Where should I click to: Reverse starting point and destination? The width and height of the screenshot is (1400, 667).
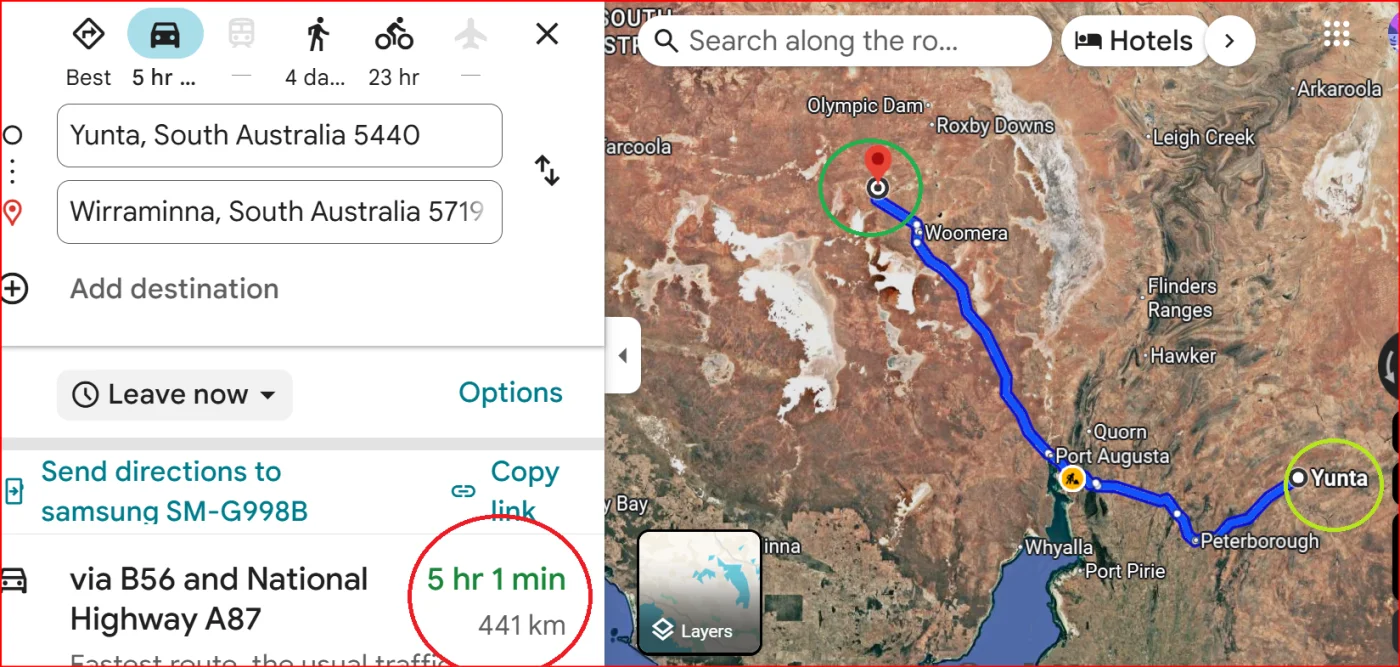[547, 170]
